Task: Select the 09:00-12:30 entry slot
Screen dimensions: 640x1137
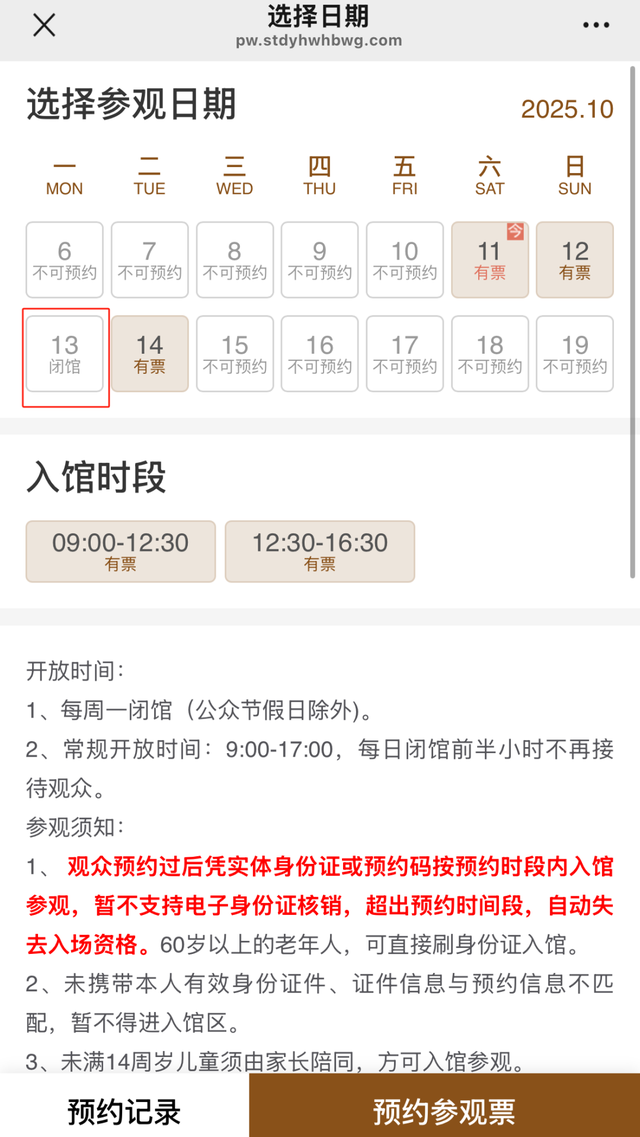Action: (x=121, y=551)
